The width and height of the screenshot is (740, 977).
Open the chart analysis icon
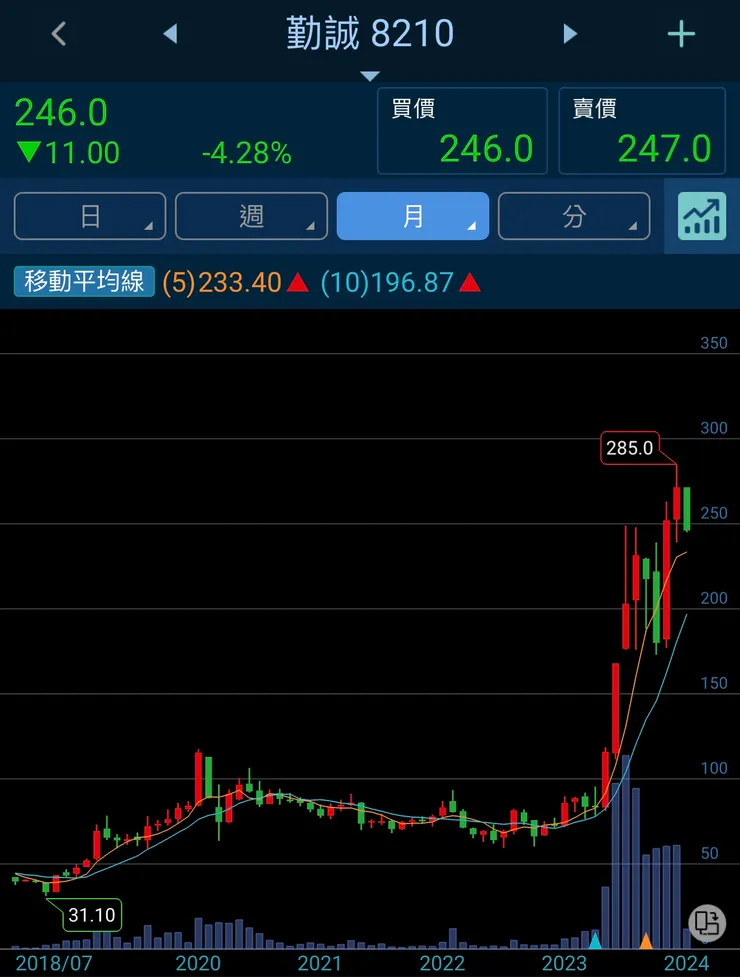click(702, 216)
